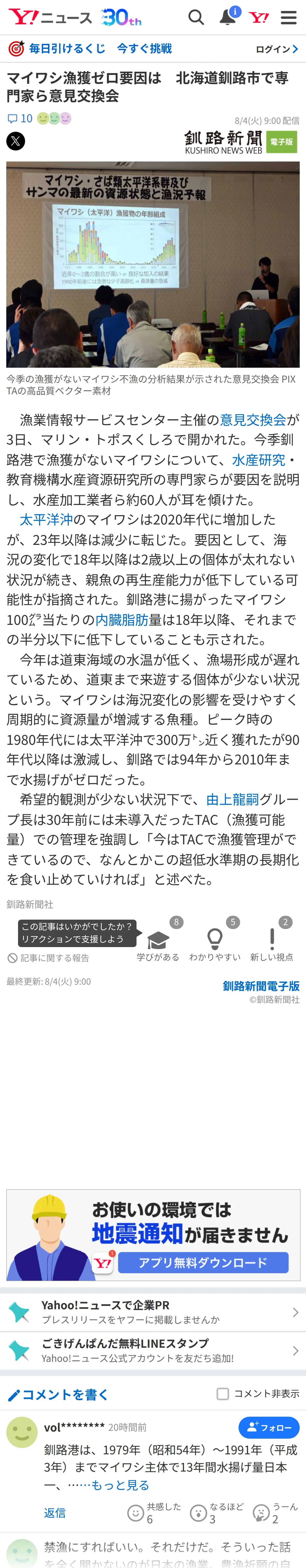
Task: Open the 毎日引けるくじ banner
Action: [90, 49]
